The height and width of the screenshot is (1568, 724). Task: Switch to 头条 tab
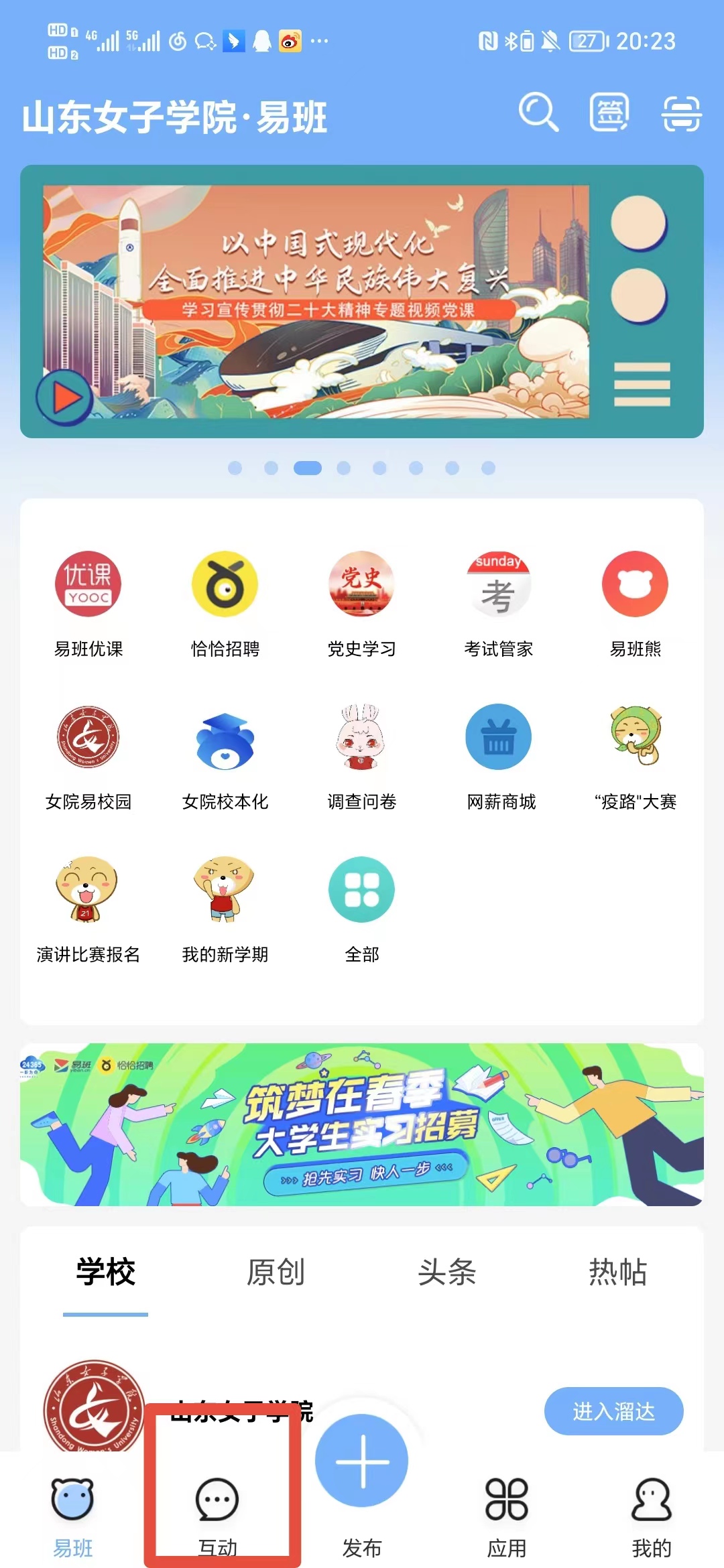point(446,1272)
